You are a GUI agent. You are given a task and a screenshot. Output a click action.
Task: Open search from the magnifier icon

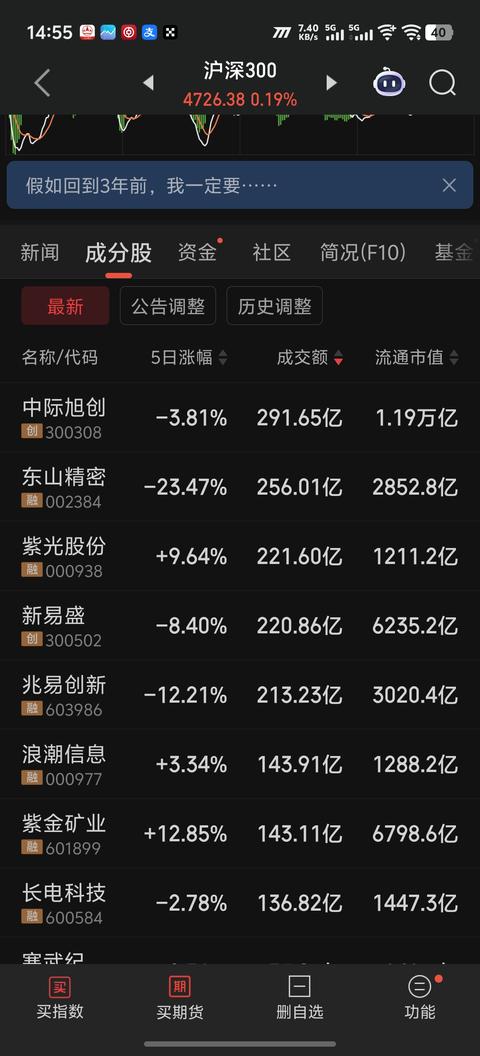pyautogui.click(x=442, y=83)
